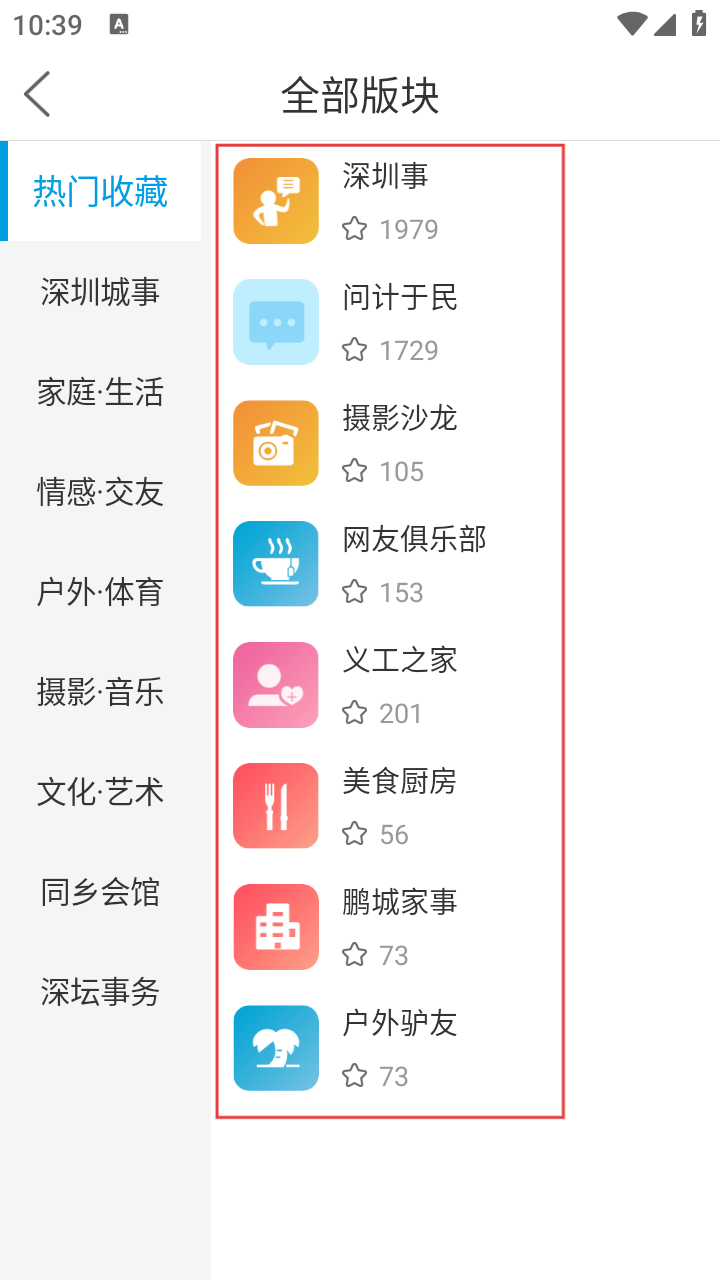This screenshot has width=720, height=1280.
Task: Show the 摄影·音乐 category
Action: point(100,692)
